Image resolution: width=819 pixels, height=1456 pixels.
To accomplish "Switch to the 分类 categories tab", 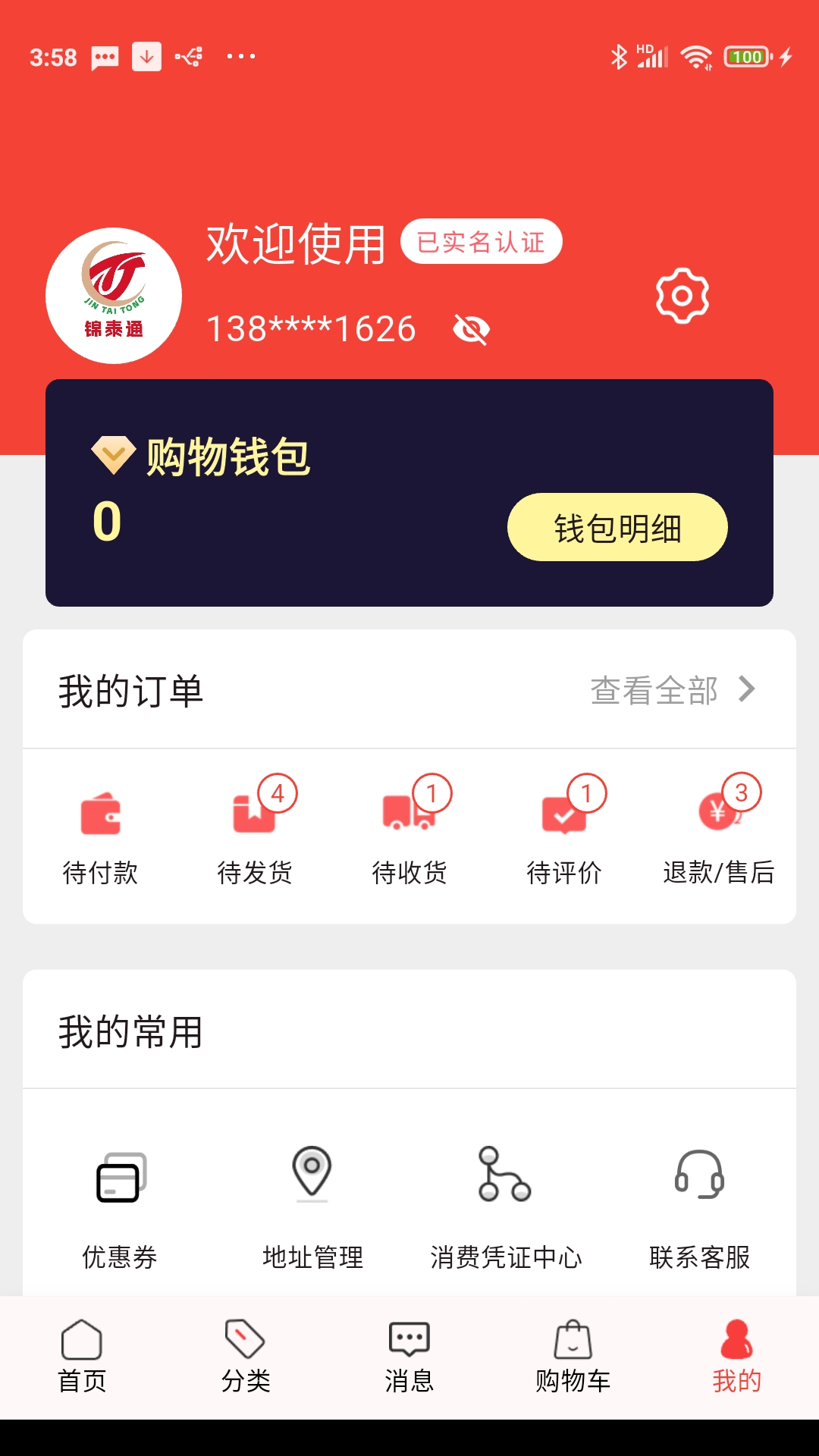I will (245, 1365).
